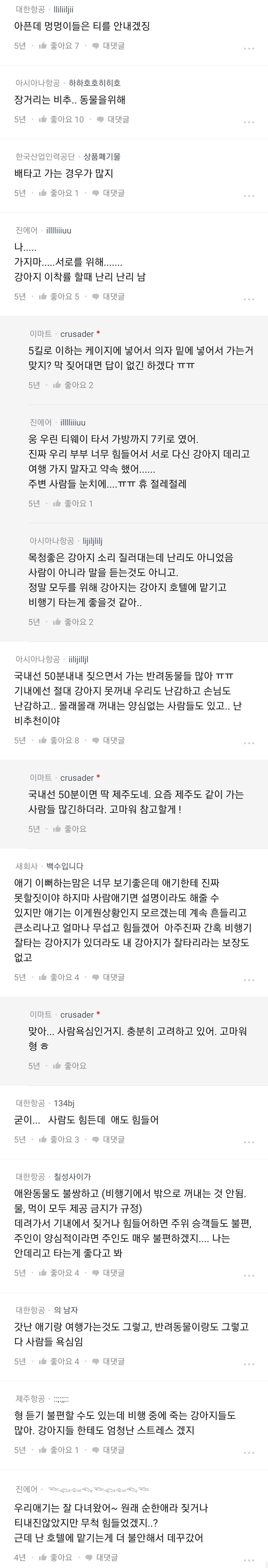The image size is (268, 1568).
Task: Like the comment by 134bj
Action: 58,1139
